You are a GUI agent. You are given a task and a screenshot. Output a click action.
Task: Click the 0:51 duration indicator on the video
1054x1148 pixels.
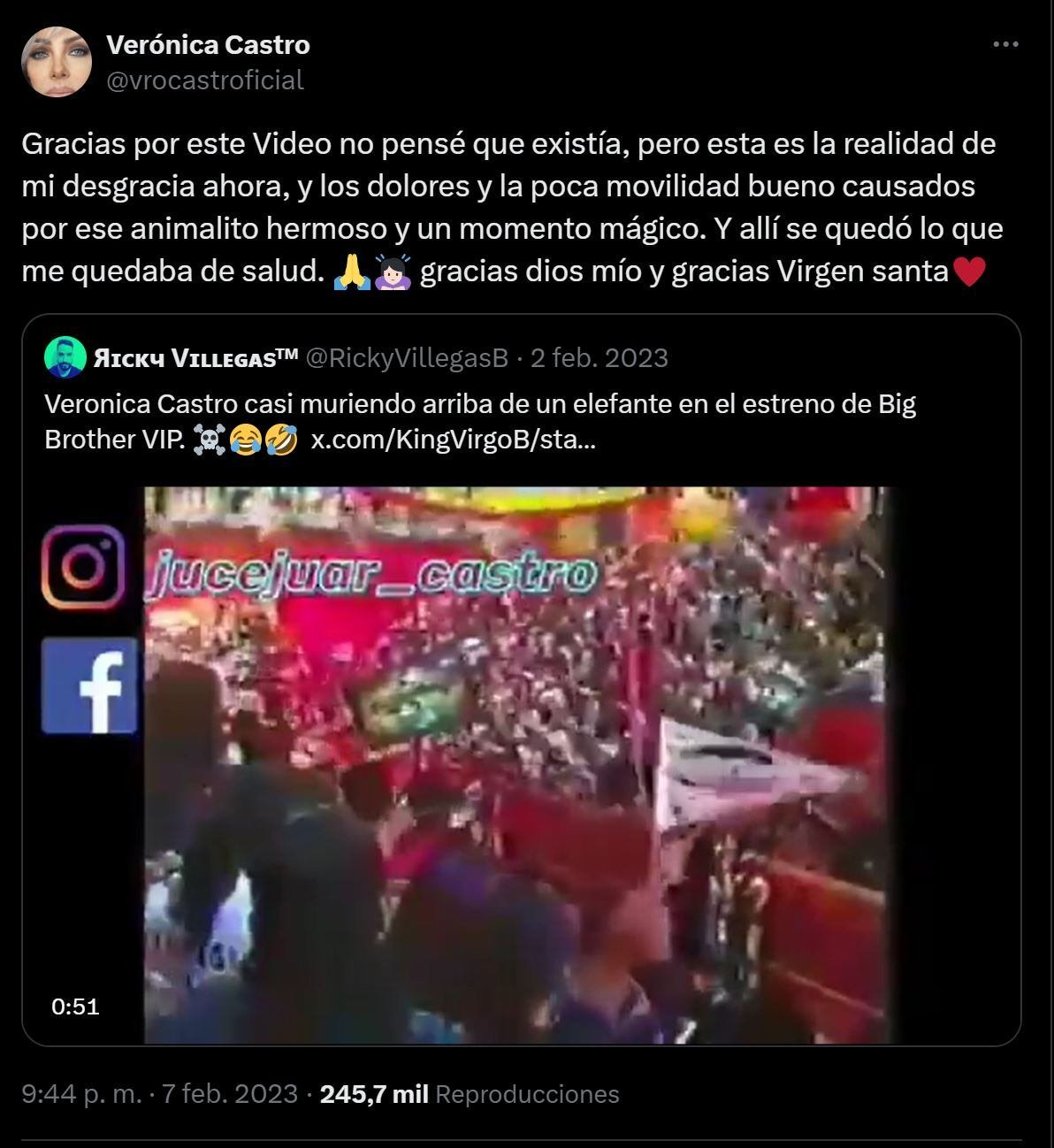75,1006
